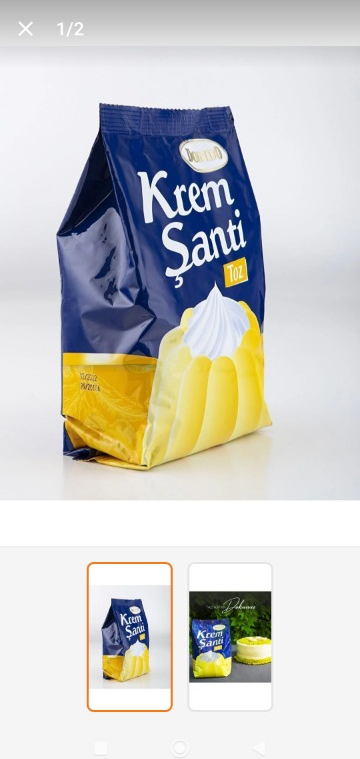Screen dimensions: 360x759
Task: Go to the home screen
Action: tap(180, 748)
